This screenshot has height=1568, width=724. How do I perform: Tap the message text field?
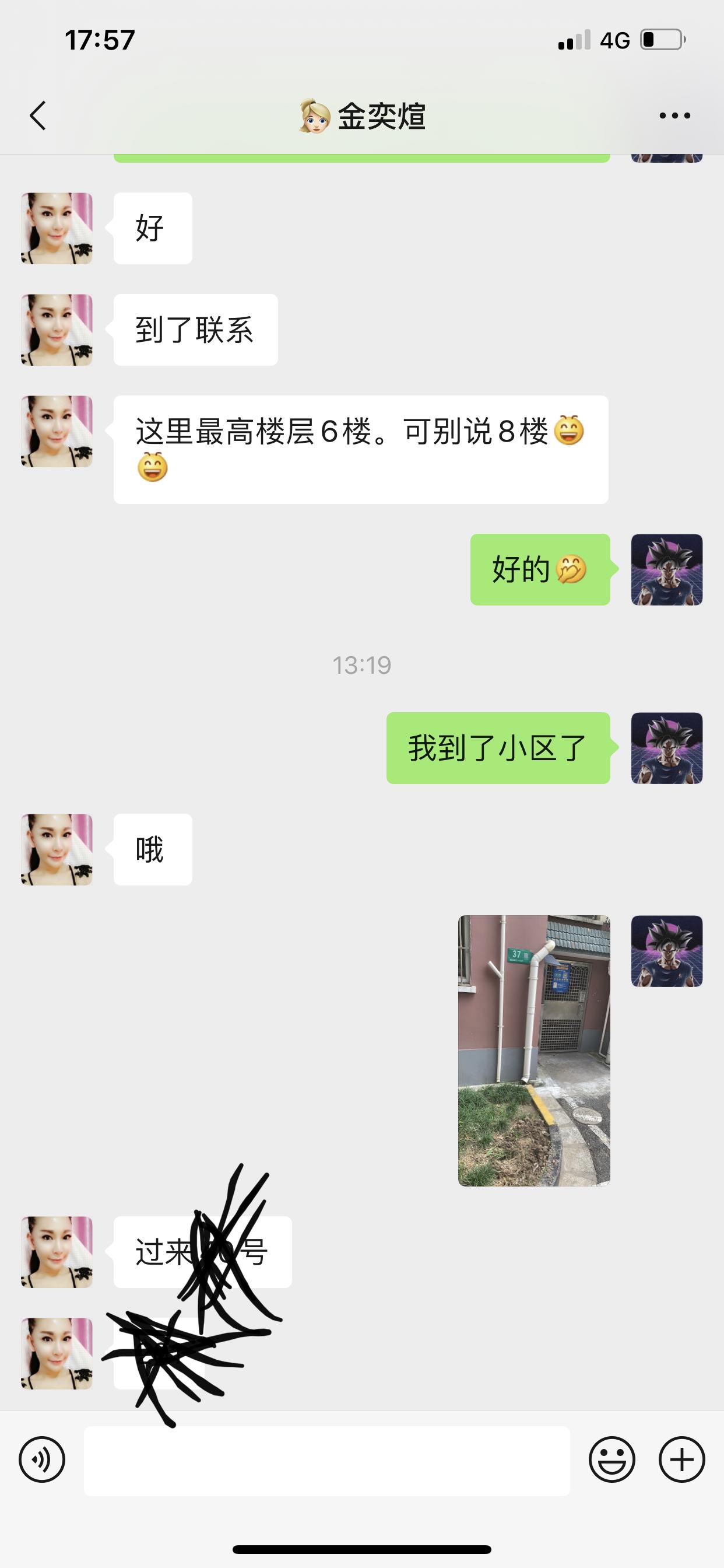pos(326,1461)
